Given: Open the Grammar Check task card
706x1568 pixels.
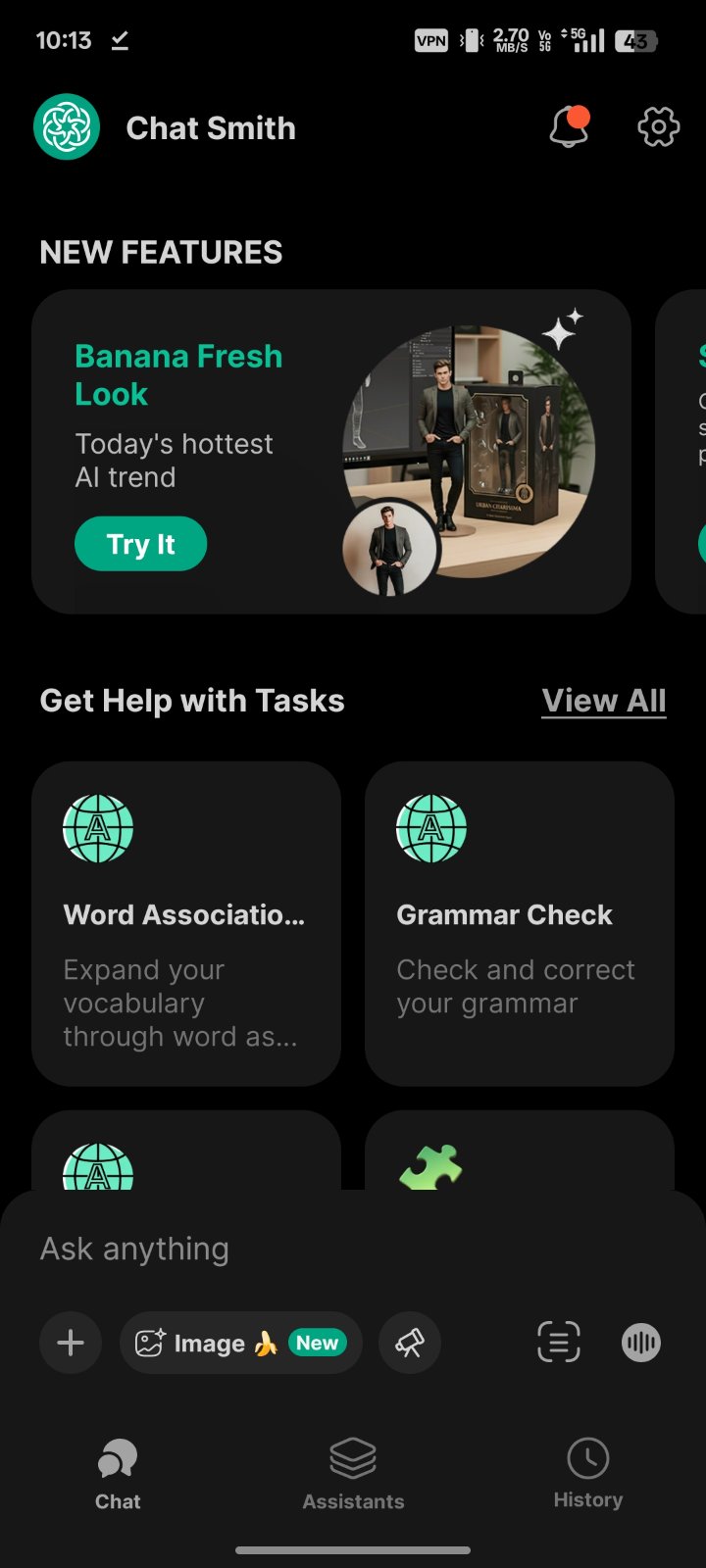Looking at the screenshot, I should [x=520, y=923].
